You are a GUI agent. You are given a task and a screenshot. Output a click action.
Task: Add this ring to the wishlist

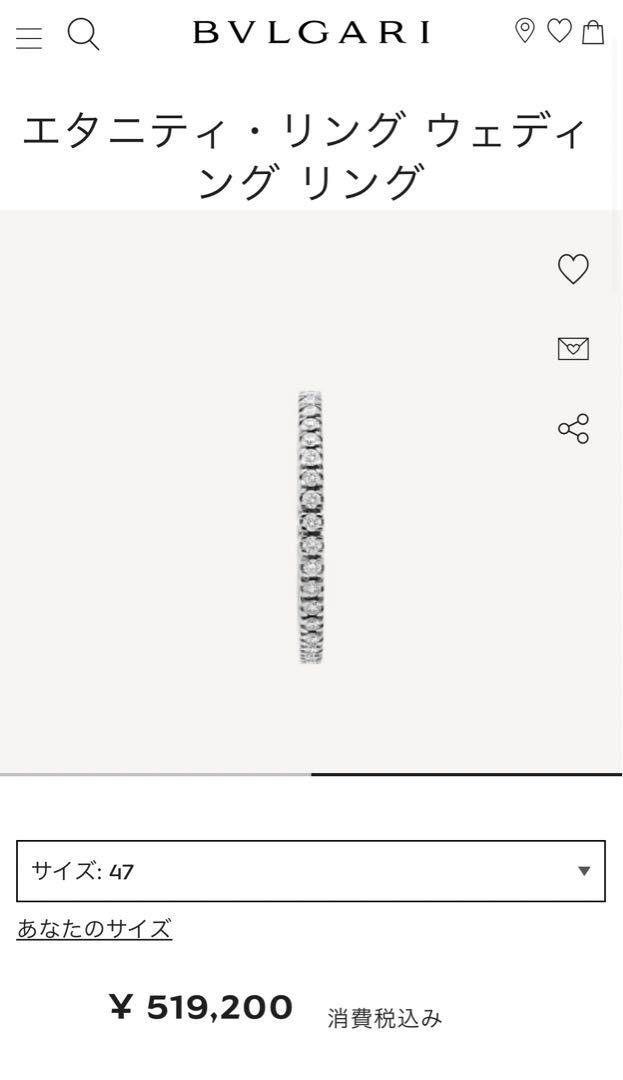pyautogui.click(x=573, y=269)
